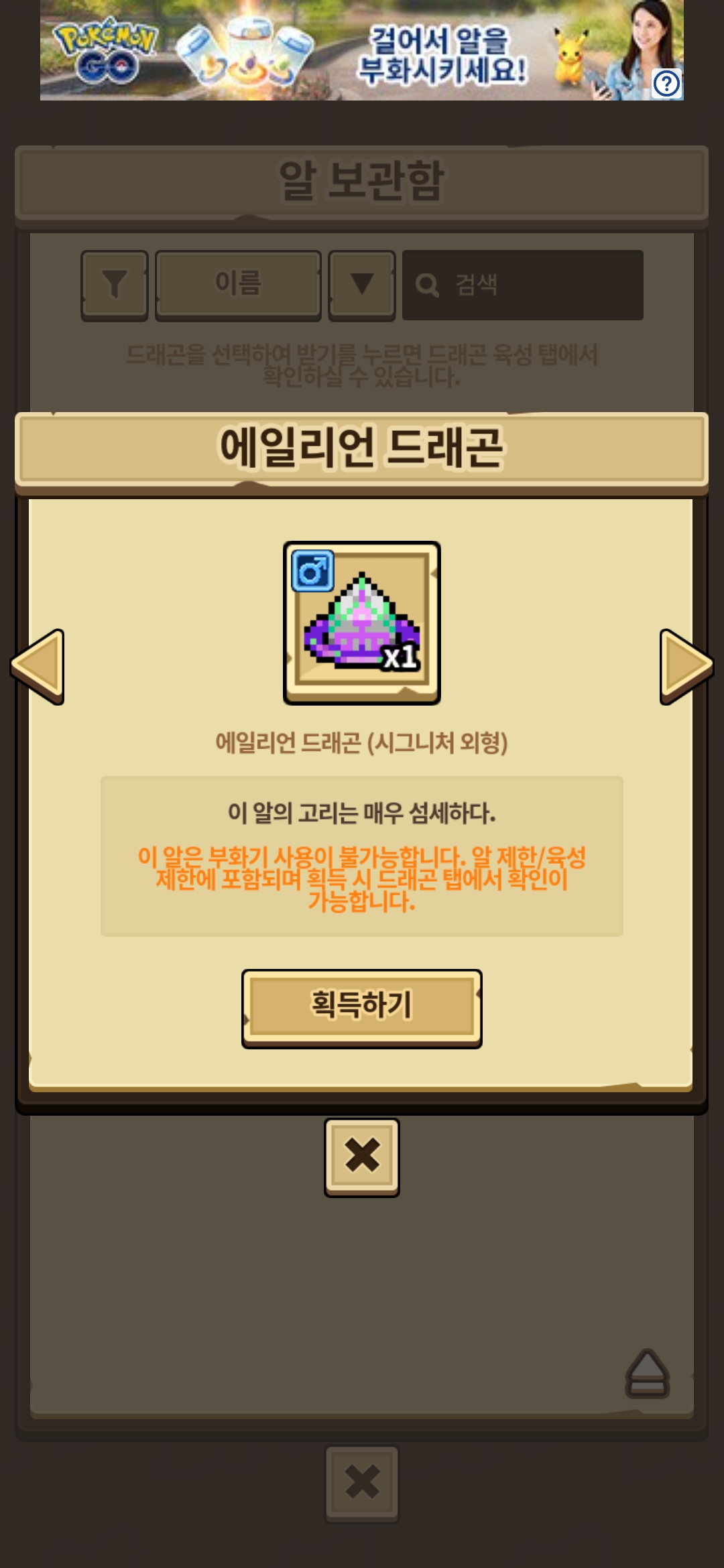The height and width of the screenshot is (1568, 724).
Task: Open the Pokémon GO ad banner
Action: coord(362,50)
